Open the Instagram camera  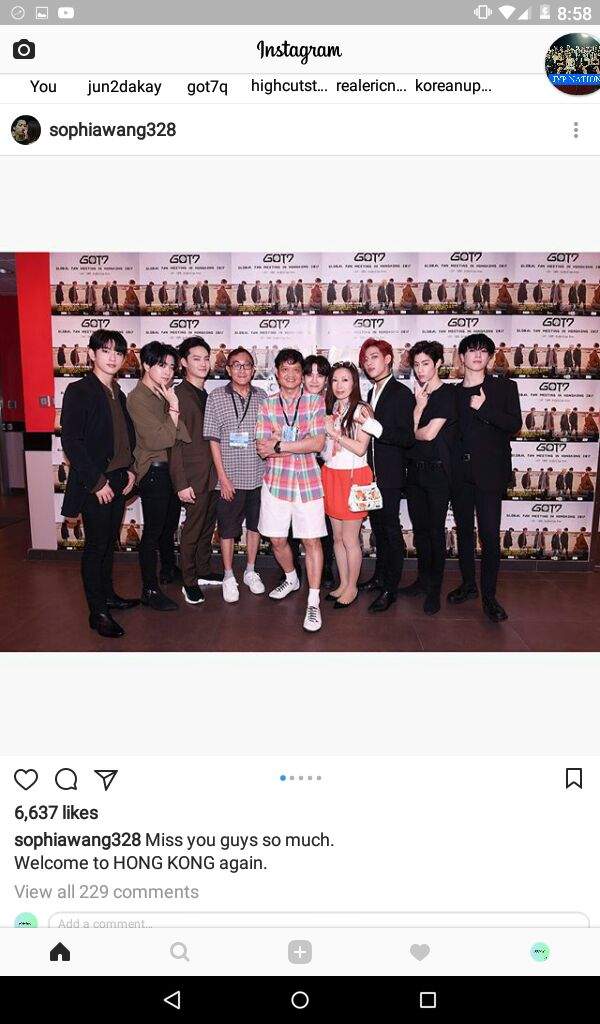(x=24, y=49)
